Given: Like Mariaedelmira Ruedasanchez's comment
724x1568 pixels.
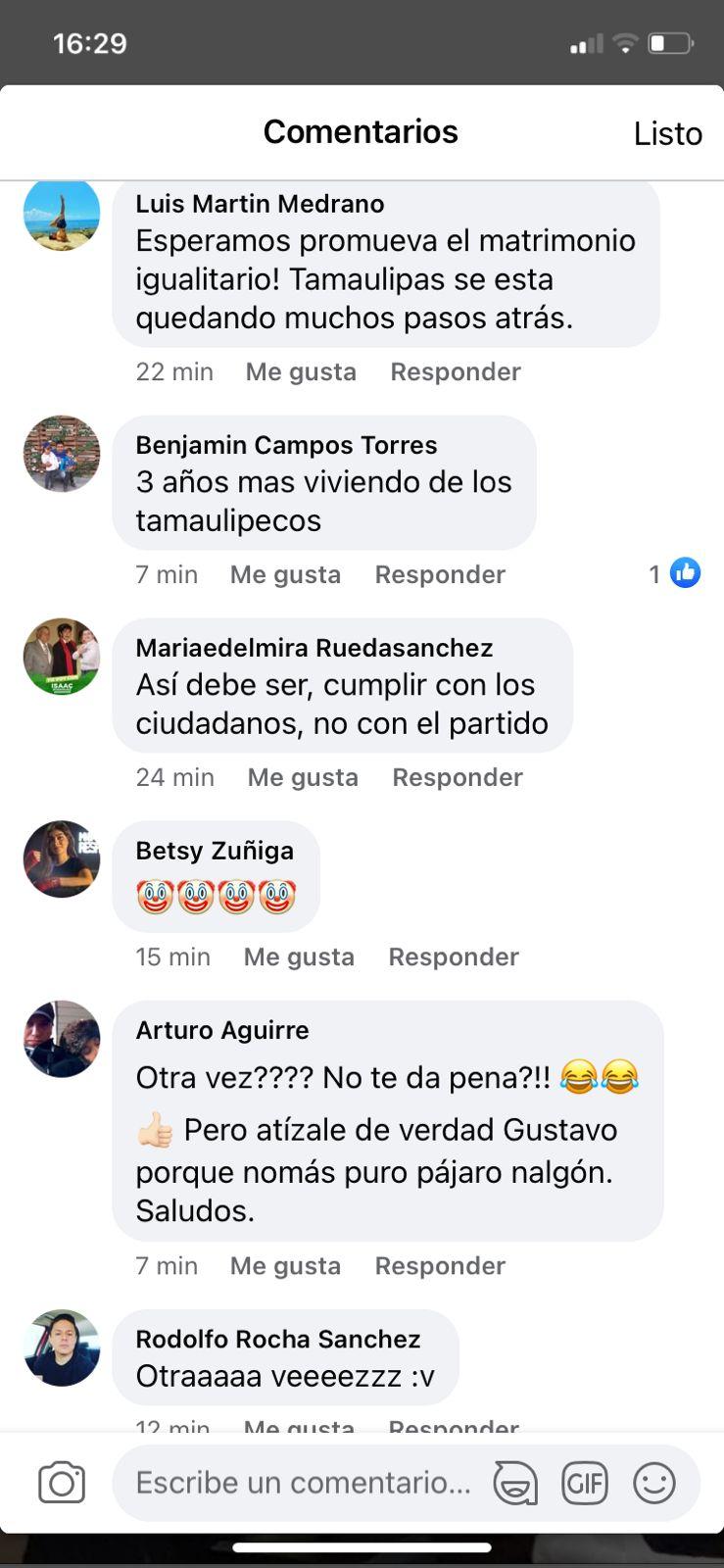Looking at the screenshot, I should coord(303,778).
